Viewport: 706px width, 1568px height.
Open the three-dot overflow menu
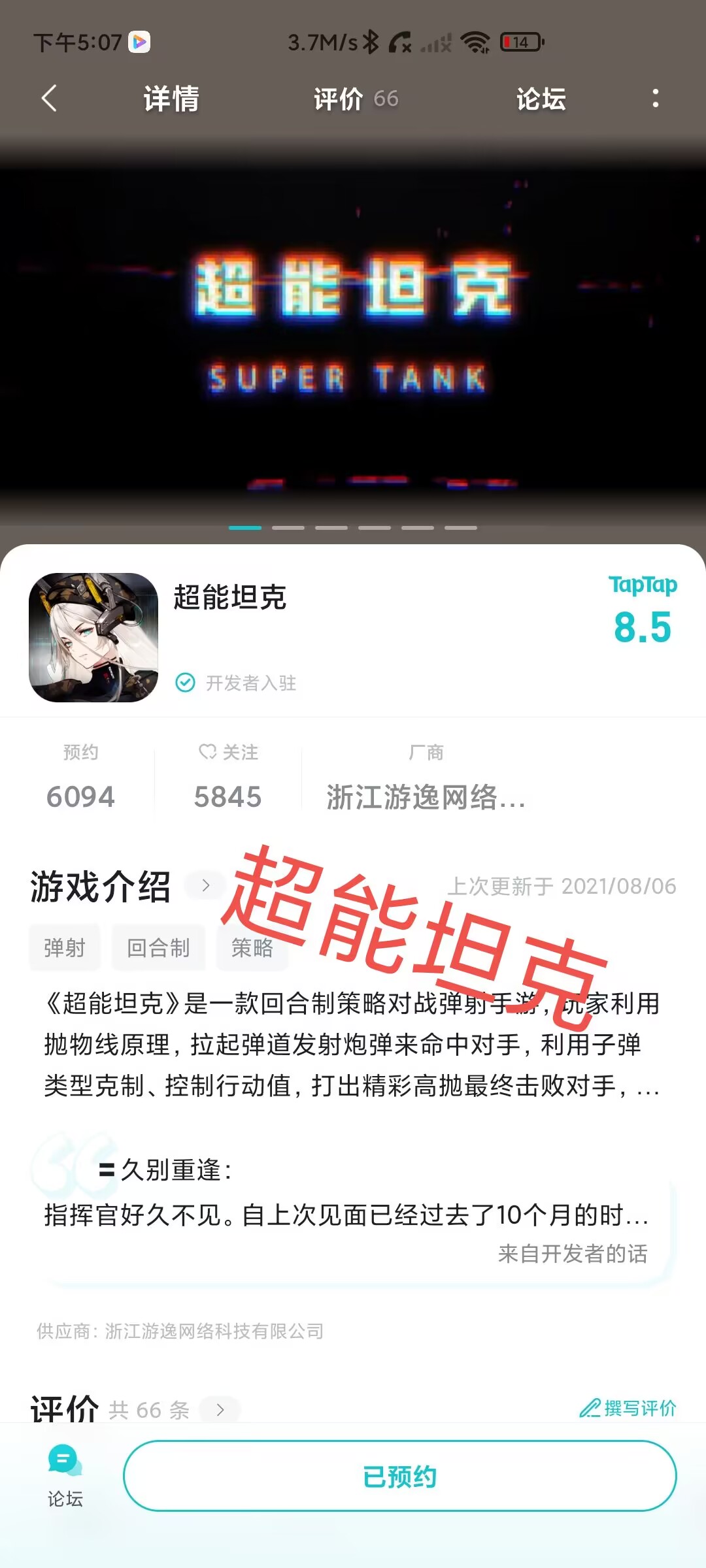tap(655, 99)
